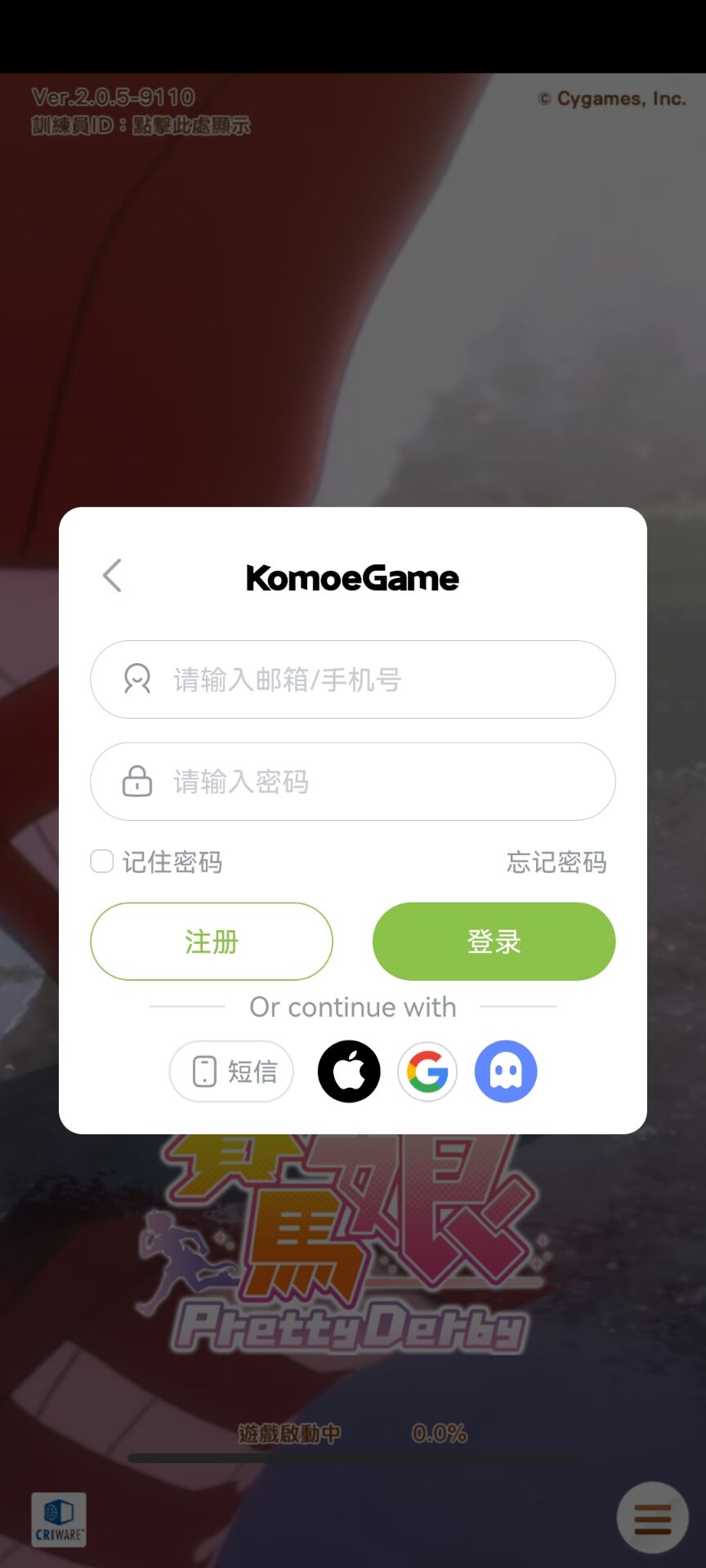Open the hamburger menu at the bottom corner
706x1568 pixels.
[x=652, y=1518]
